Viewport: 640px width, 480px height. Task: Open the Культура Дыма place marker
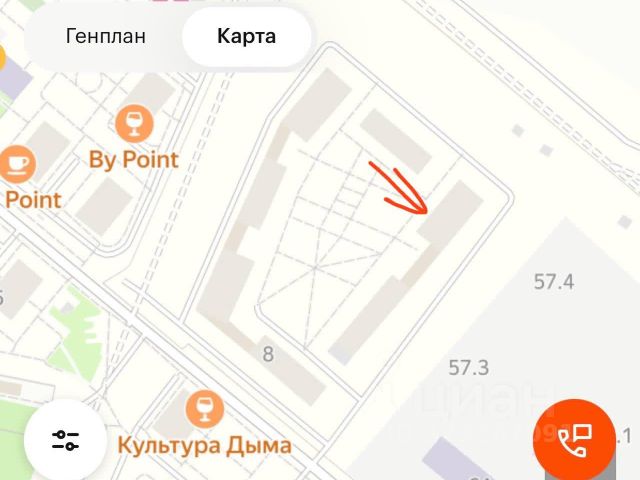204,409
